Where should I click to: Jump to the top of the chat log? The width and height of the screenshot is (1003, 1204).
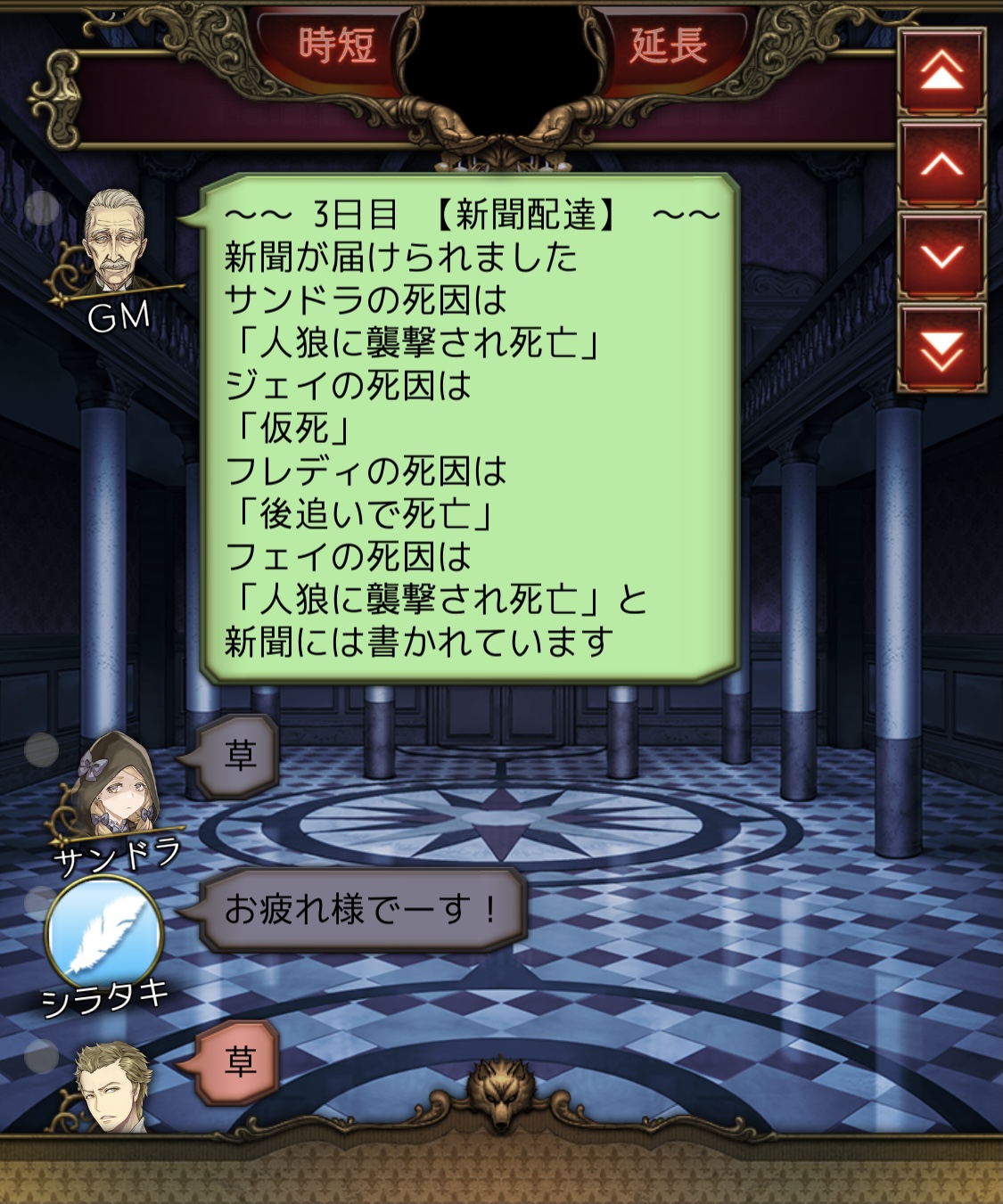941,72
